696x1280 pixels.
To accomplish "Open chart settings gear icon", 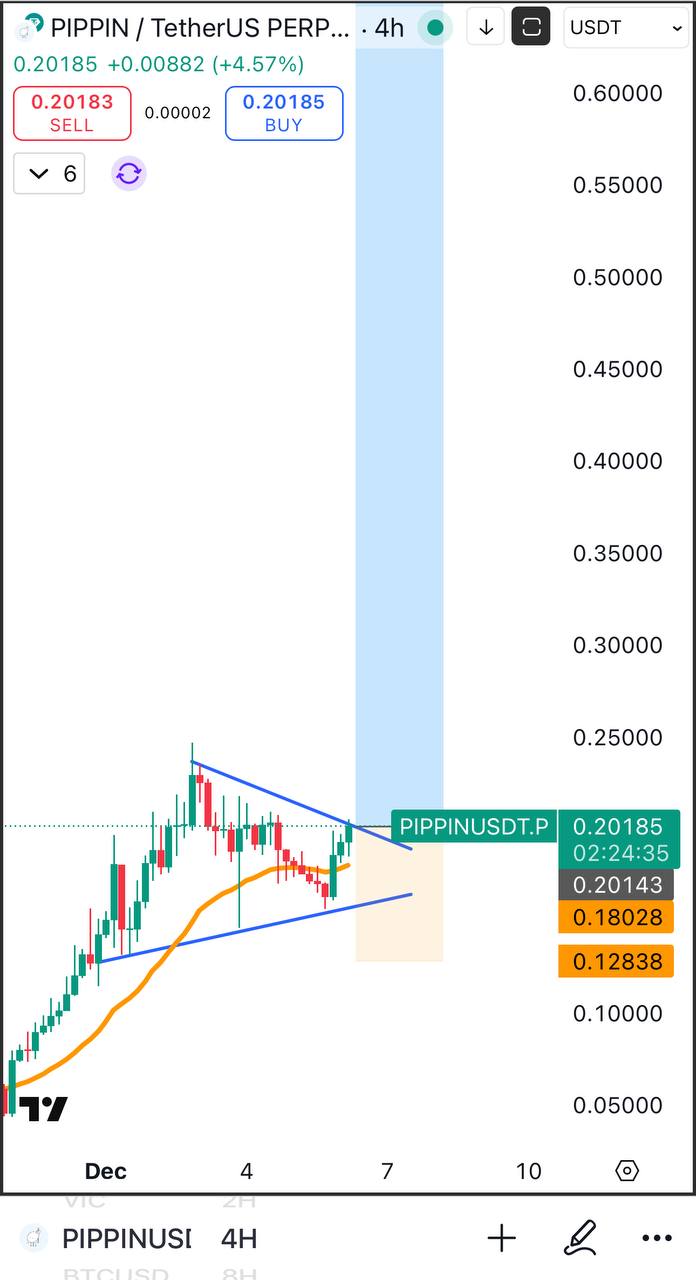I will coord(627,1171).
